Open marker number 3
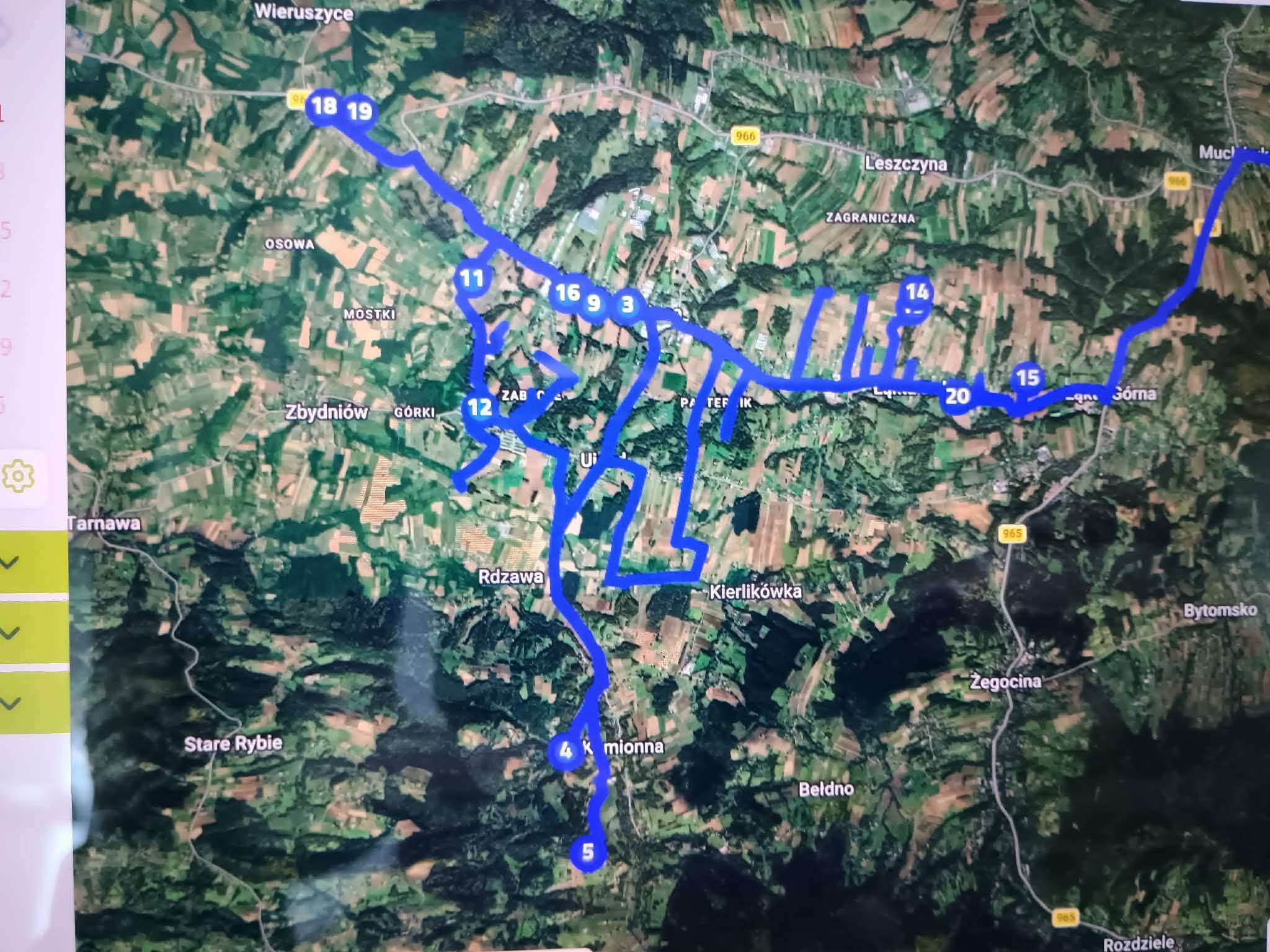The image size is (1270, 952). point(628,305)
